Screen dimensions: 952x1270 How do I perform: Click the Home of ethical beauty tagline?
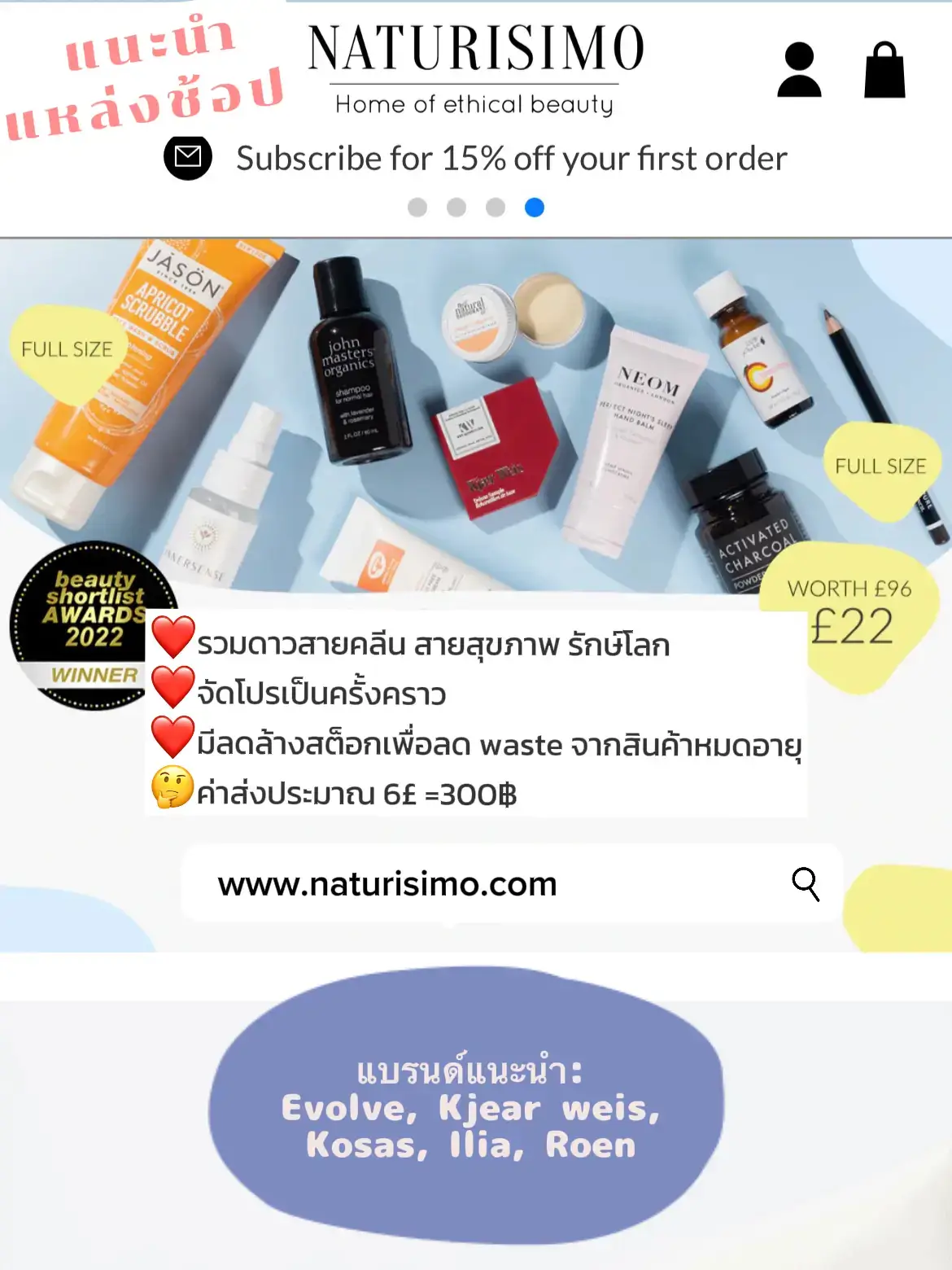click(474, 103)
